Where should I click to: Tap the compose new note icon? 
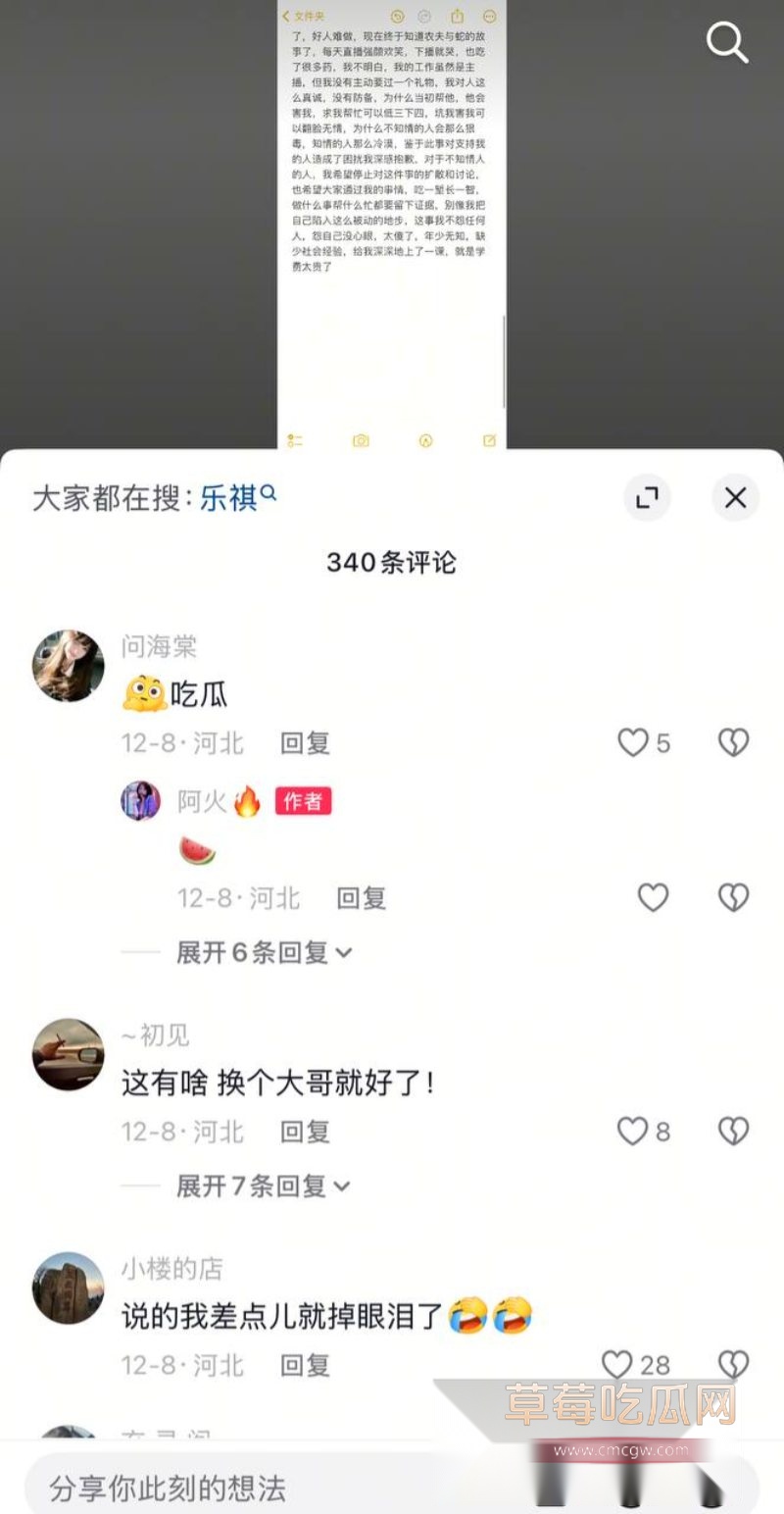click(x=490, y=441)
